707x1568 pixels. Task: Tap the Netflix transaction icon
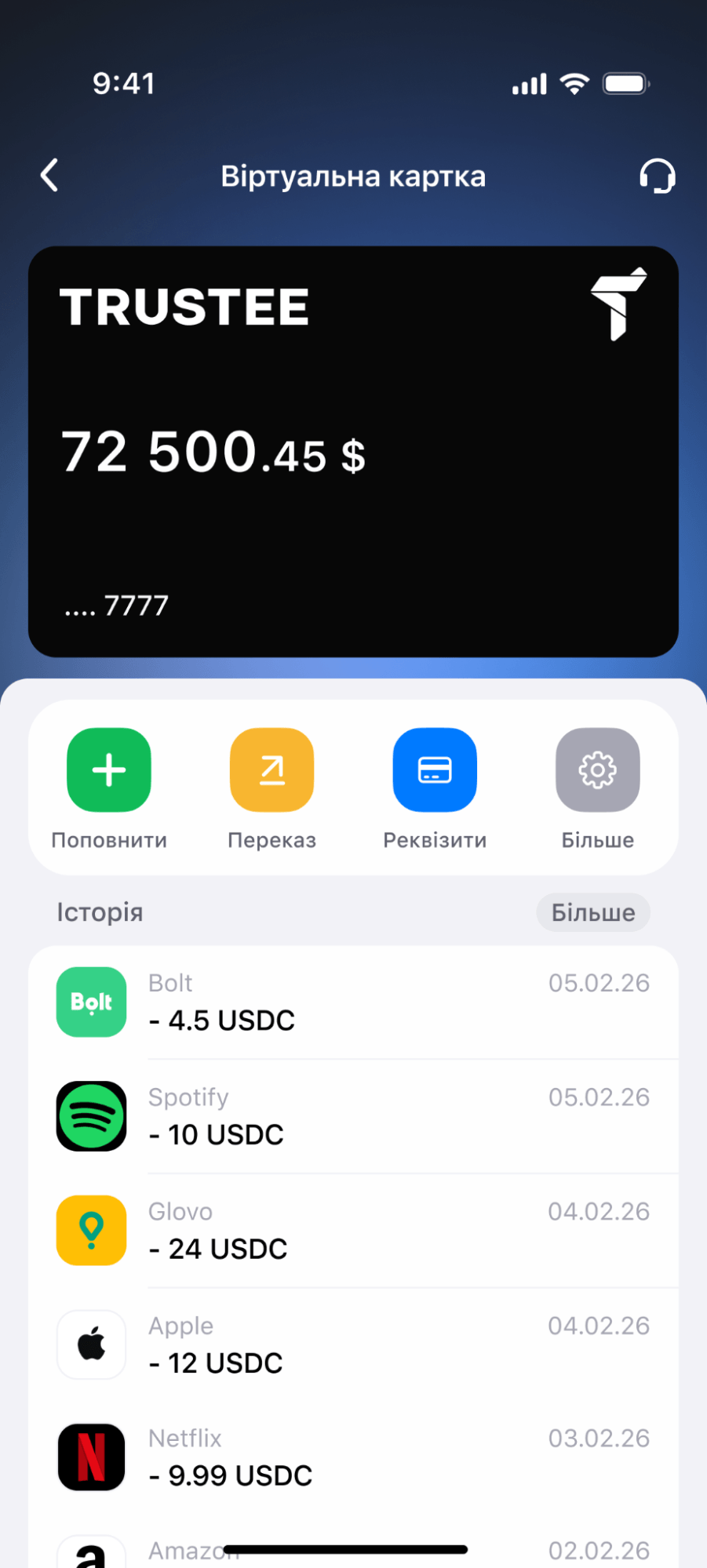tap(91, 1458)
